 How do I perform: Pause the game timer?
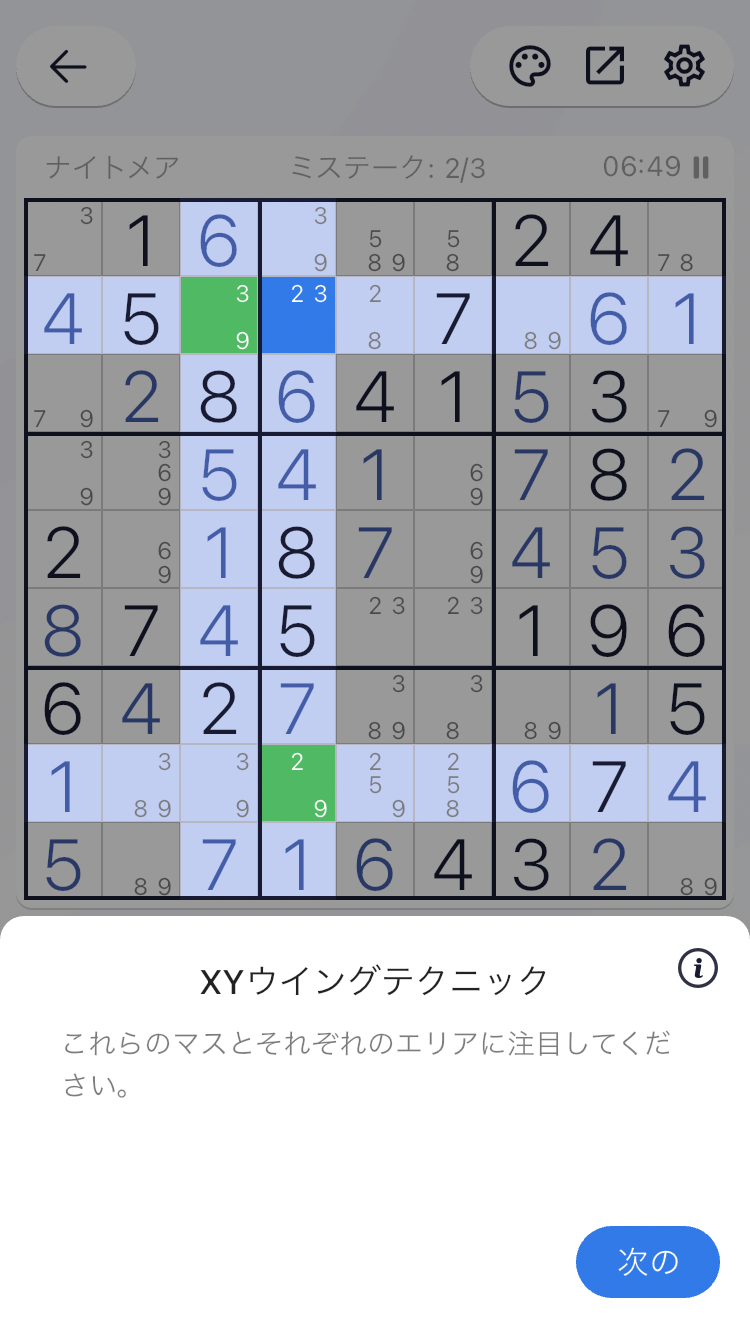coord(701,167)
